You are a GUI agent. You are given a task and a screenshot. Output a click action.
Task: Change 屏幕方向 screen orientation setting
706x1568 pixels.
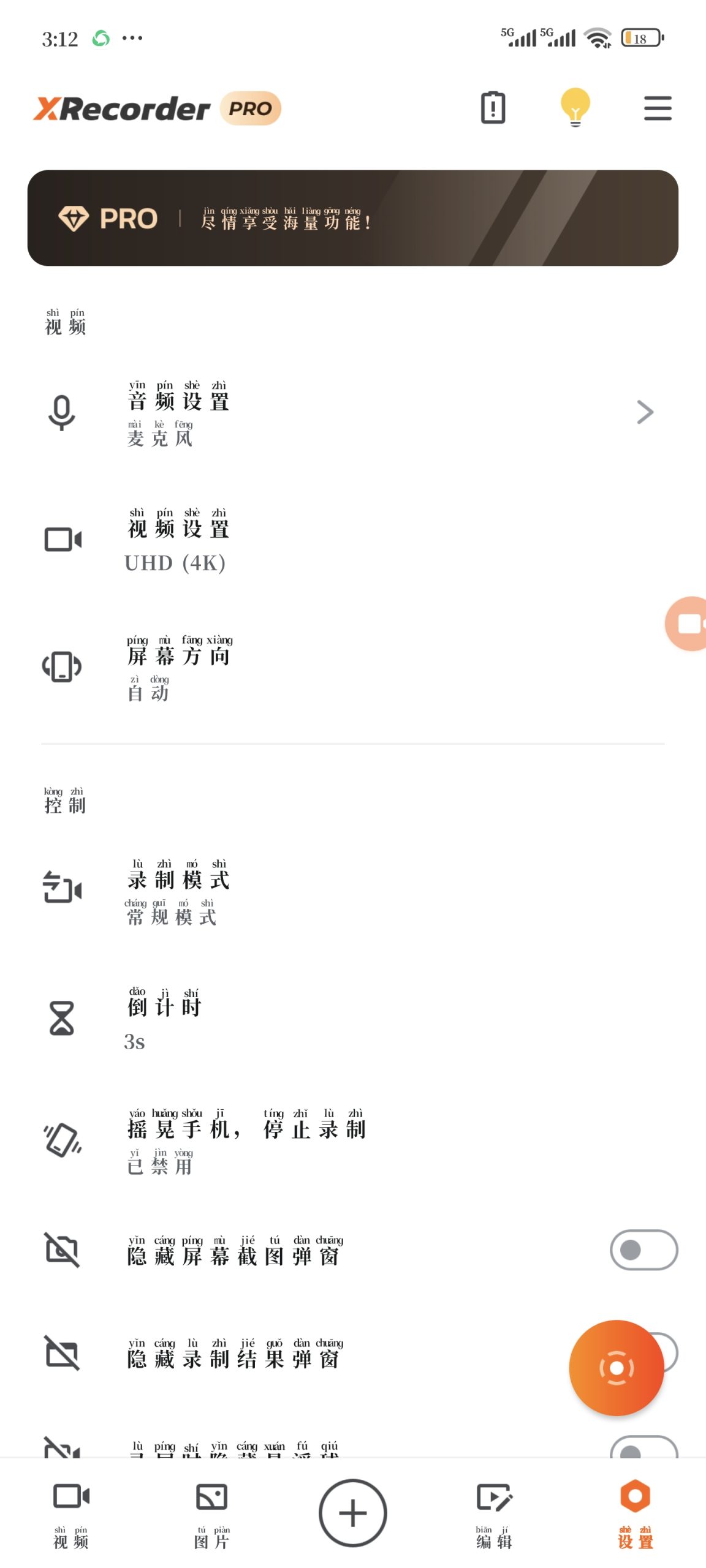(352, 667)
